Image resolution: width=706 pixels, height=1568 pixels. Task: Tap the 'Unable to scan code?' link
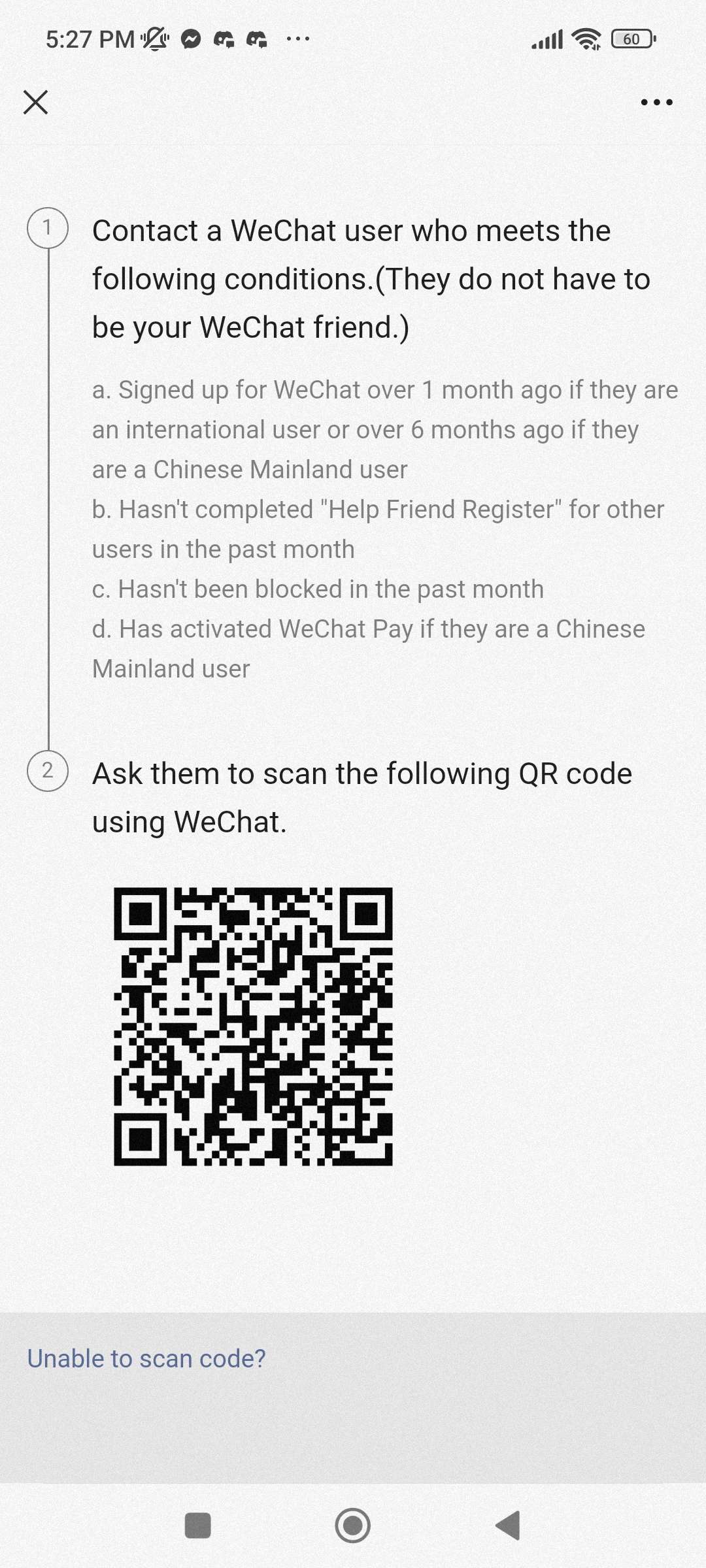[x=146, y=1358]
